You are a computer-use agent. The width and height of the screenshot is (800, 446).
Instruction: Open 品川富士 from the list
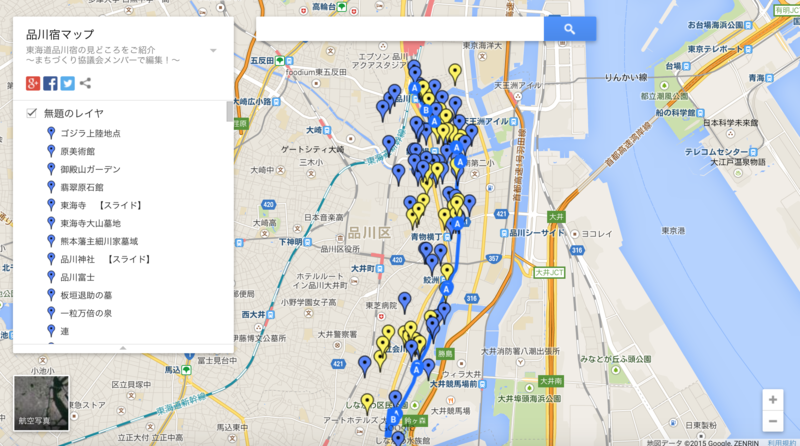pos(77,277)
